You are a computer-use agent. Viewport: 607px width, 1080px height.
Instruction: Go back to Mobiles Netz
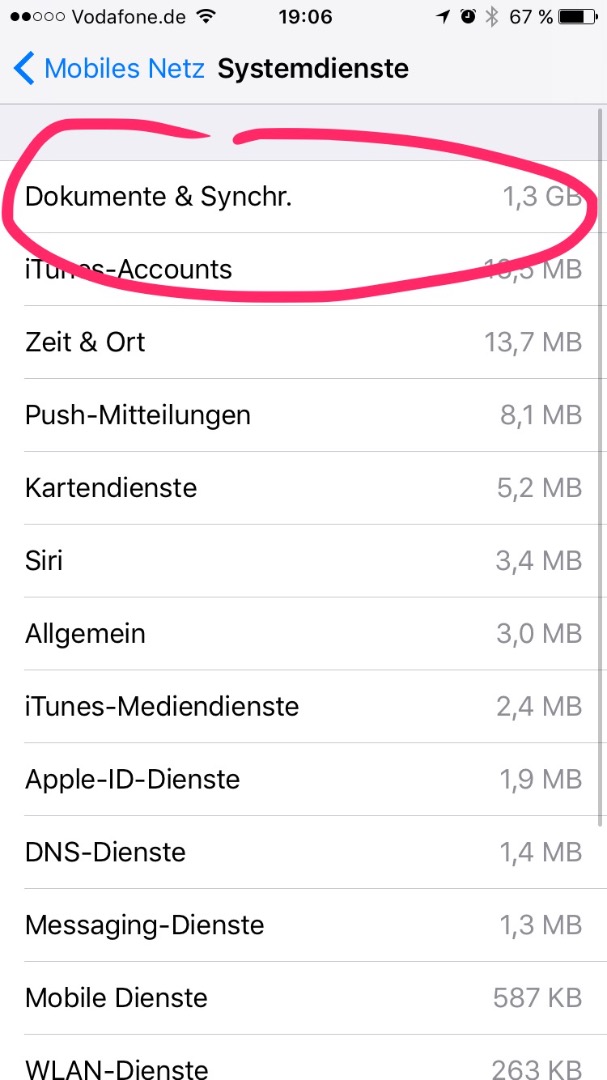point(108,69)
